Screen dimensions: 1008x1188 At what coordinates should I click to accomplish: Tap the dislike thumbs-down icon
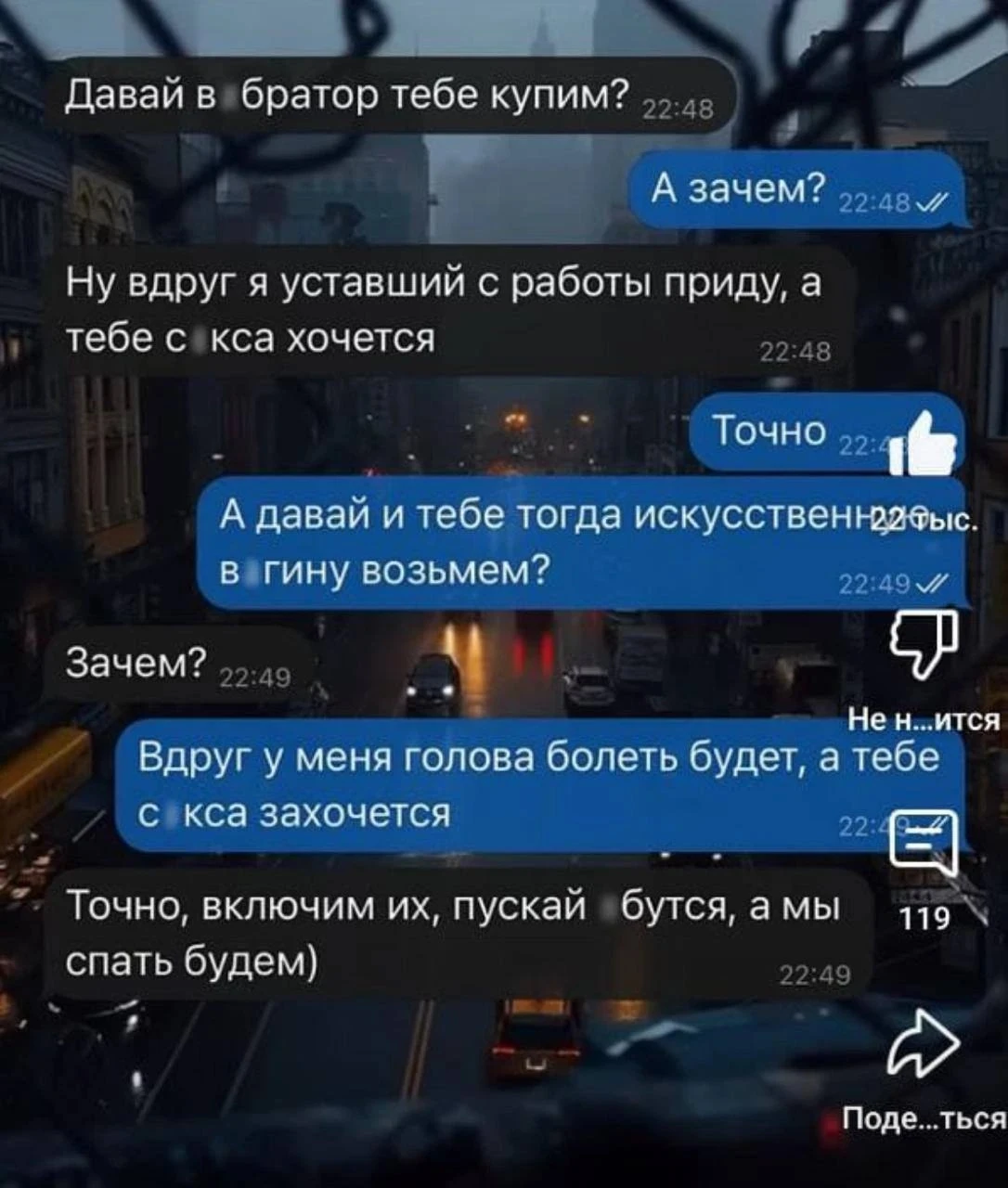924,642
